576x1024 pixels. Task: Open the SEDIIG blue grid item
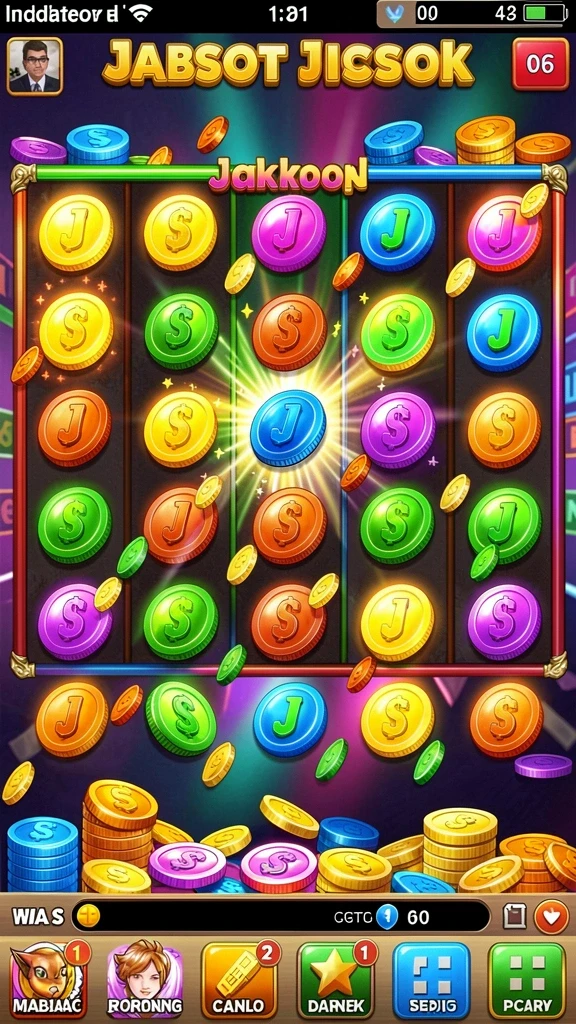[432, 980]
